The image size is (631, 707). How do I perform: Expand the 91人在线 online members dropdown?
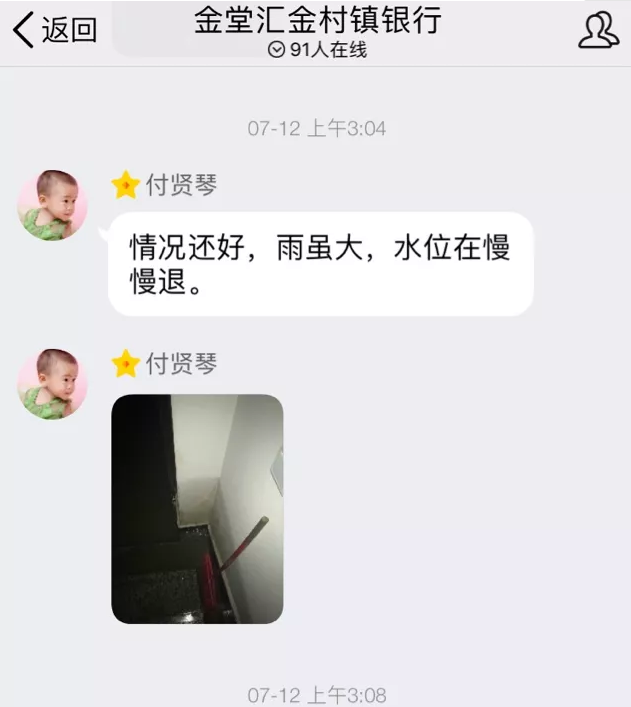point(317,50)
